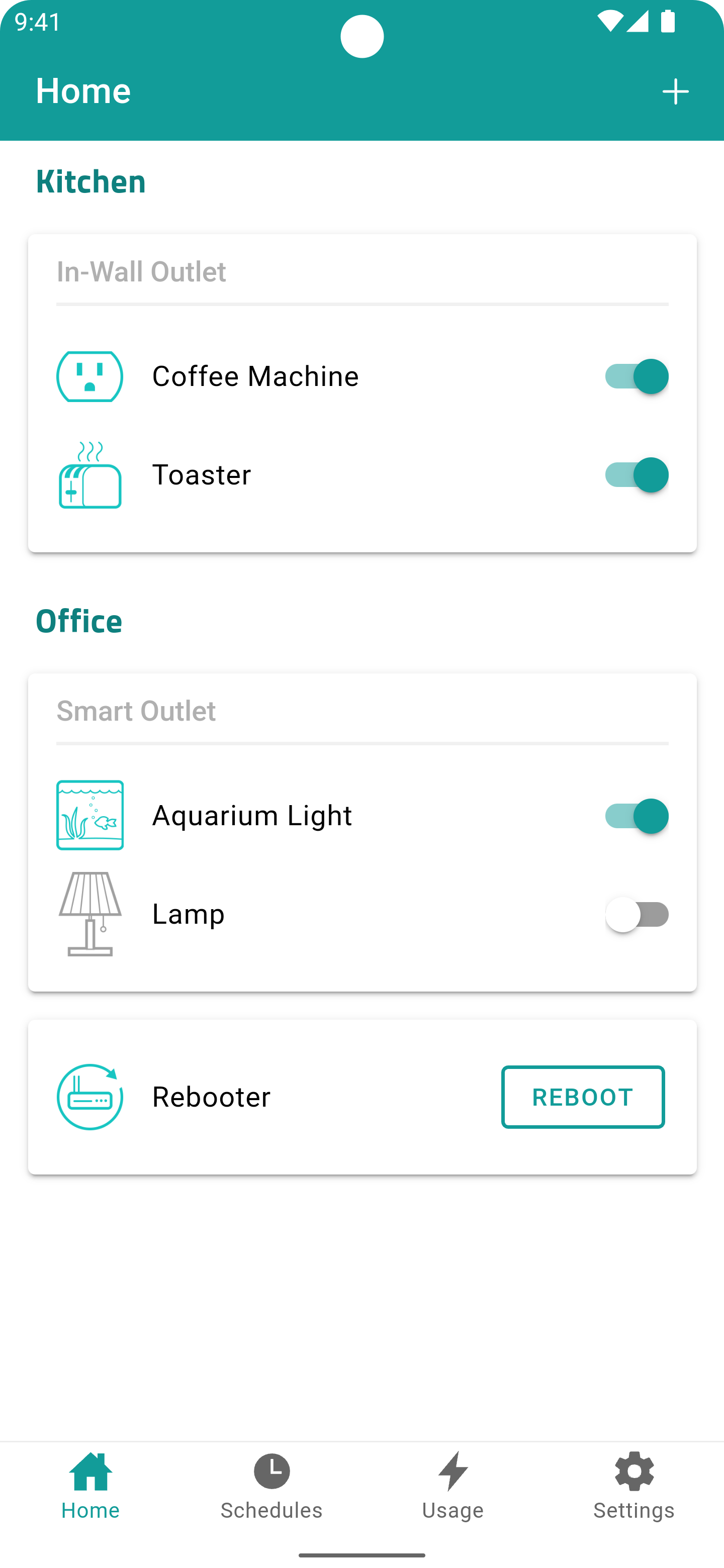Open Aquarium Light device details
Screen dimensions: 724x1568
(x=251, y=816)
